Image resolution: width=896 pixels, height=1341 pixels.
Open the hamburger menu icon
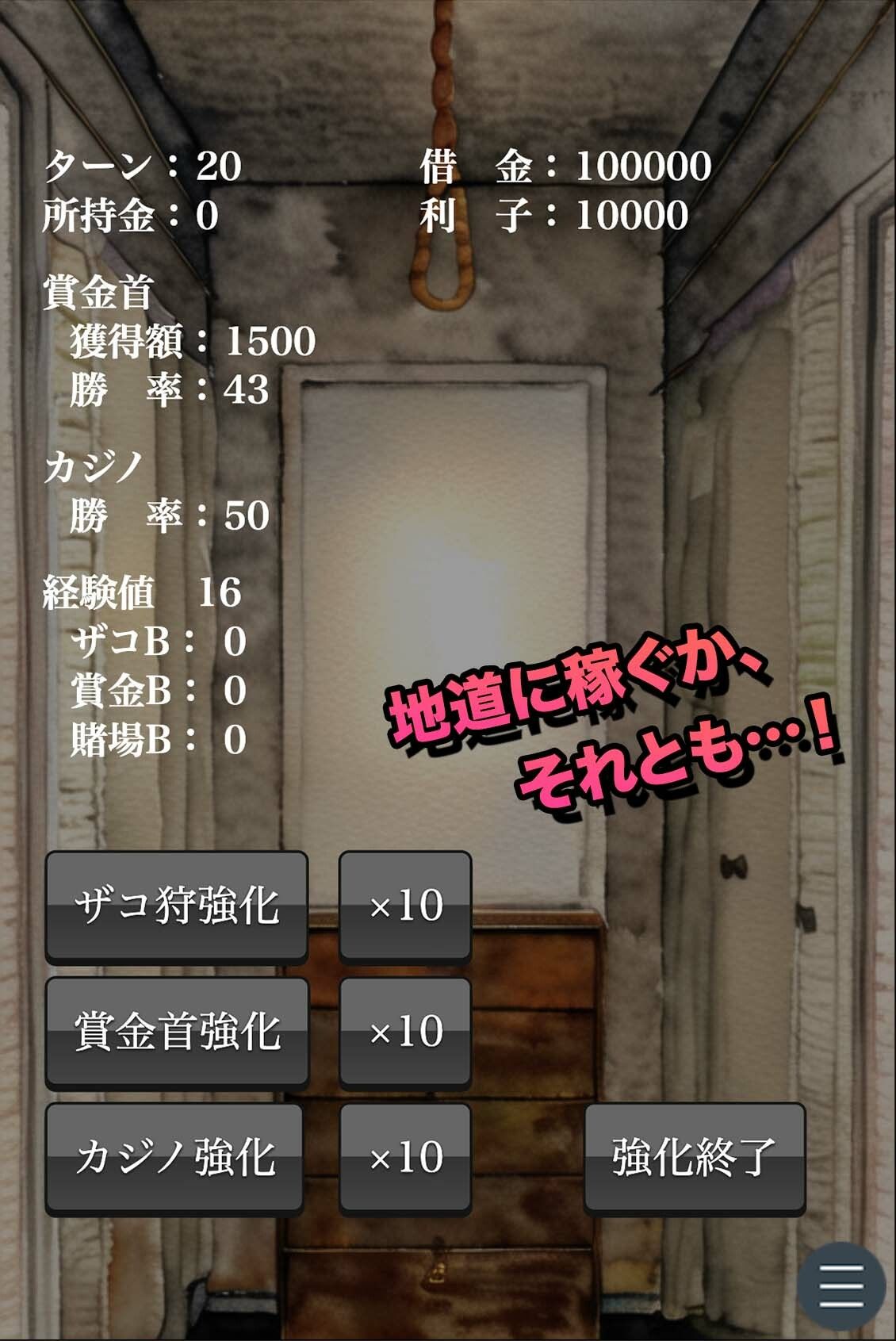pos(843,1285)
